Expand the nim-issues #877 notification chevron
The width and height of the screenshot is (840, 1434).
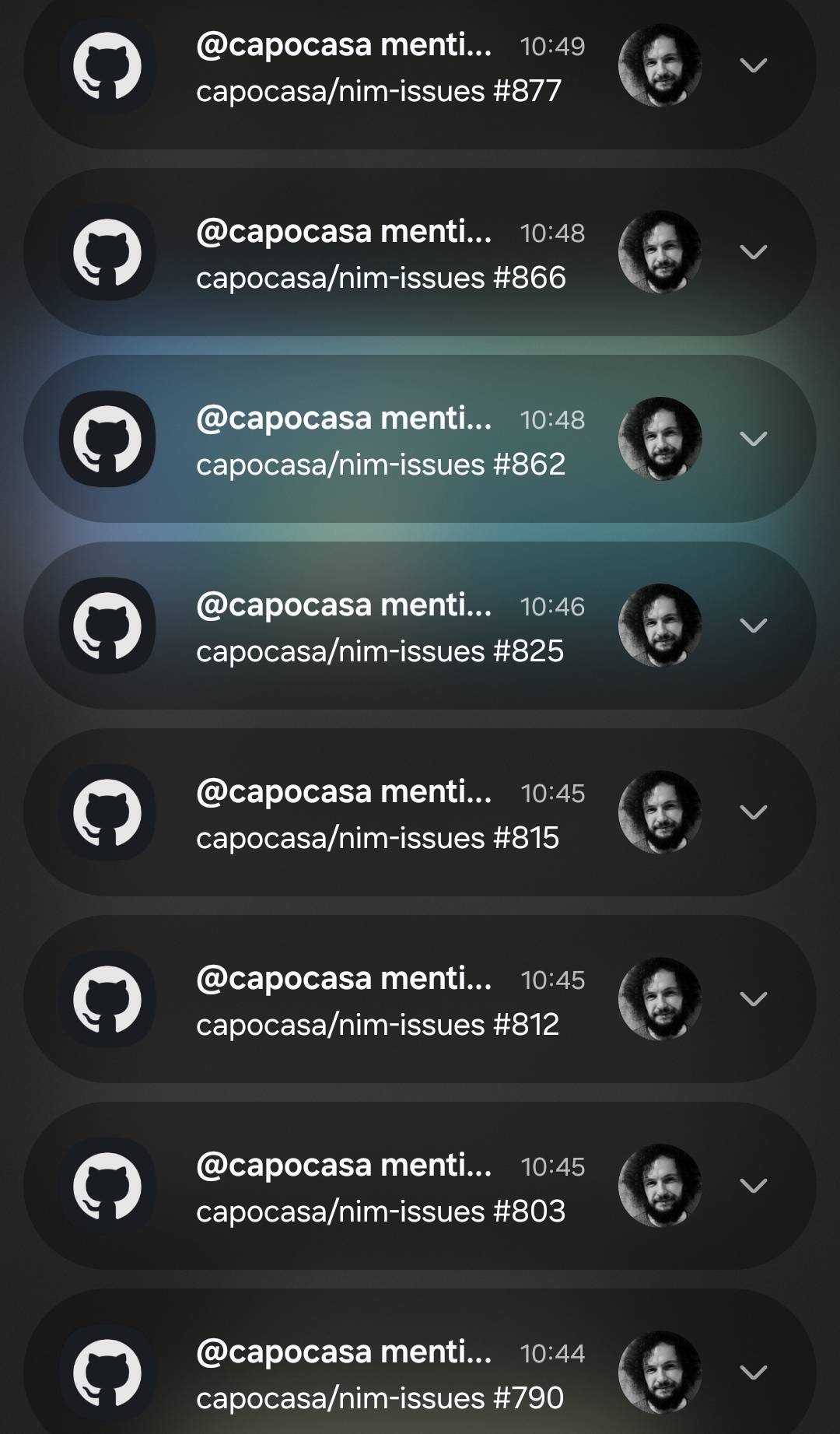[x=754, y=65]
